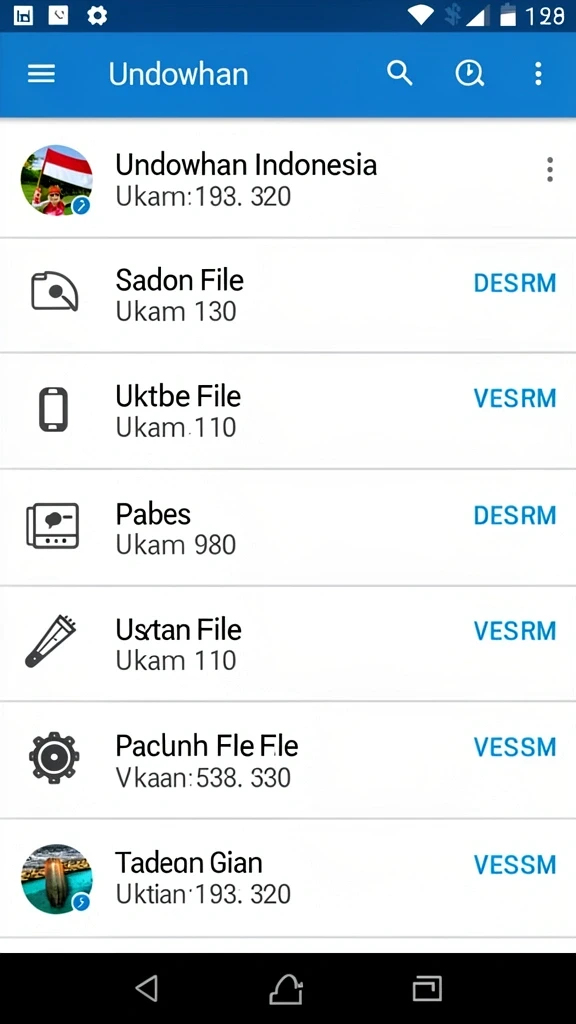Open the Usxtan File entry
Image resolution: width=576 pixels, height=1024 pixels.
288,644
